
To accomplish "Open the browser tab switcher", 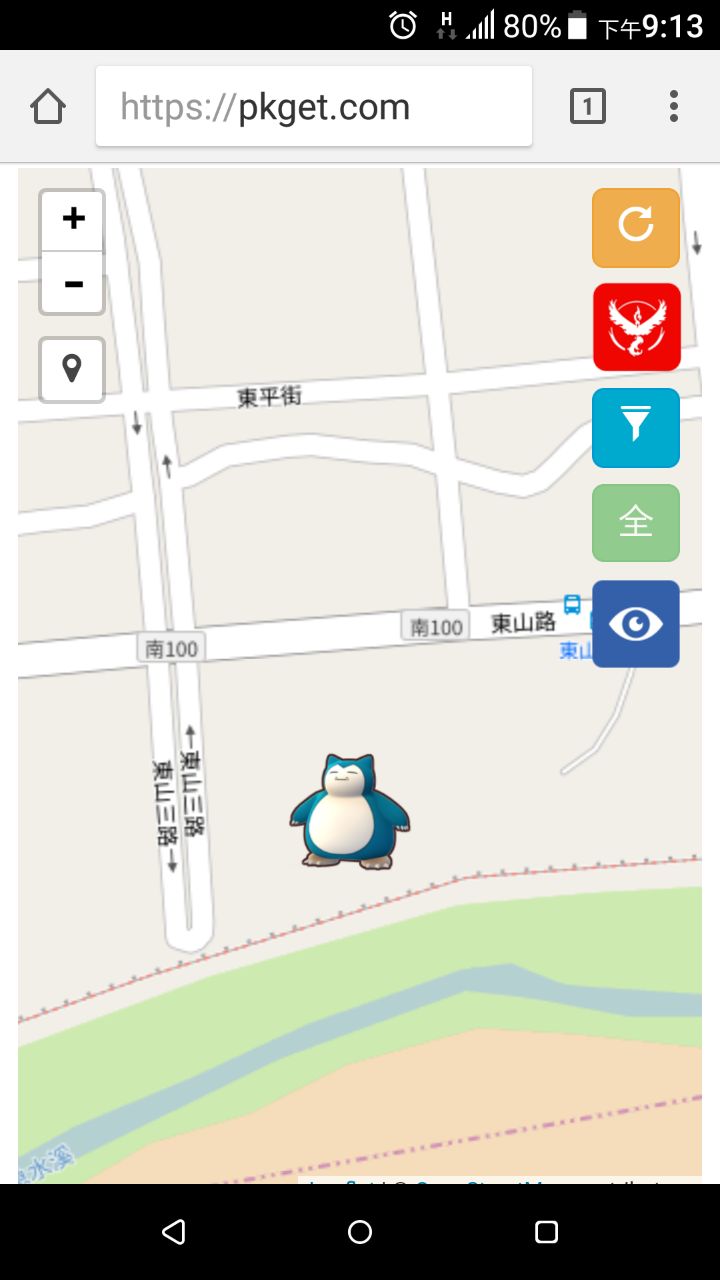I will click(588, 106).
